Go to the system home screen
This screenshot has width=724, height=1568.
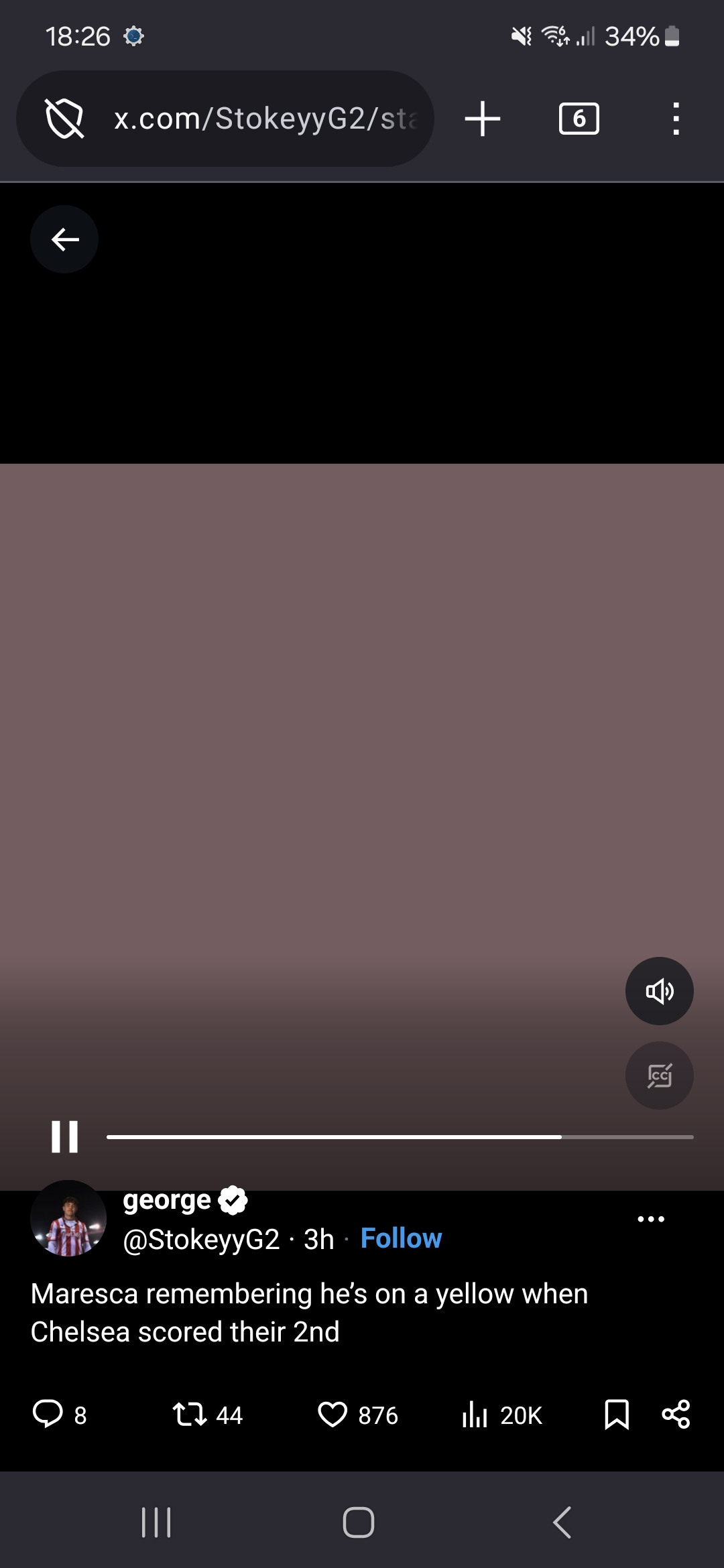359,1522
